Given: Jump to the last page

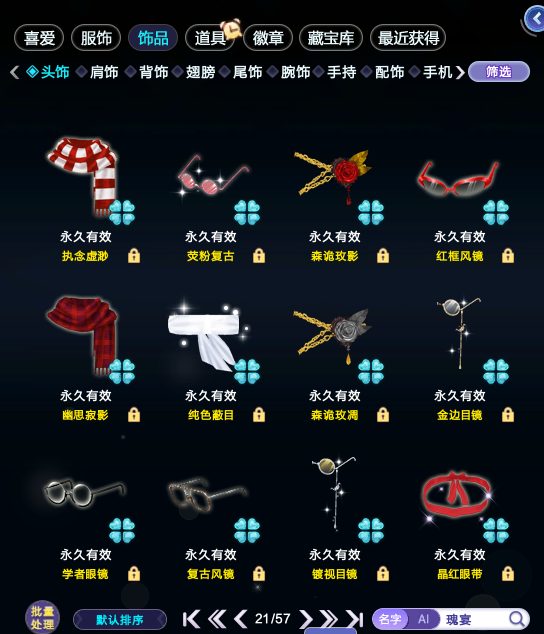Looking at the screenshot, I should (355, 619).
